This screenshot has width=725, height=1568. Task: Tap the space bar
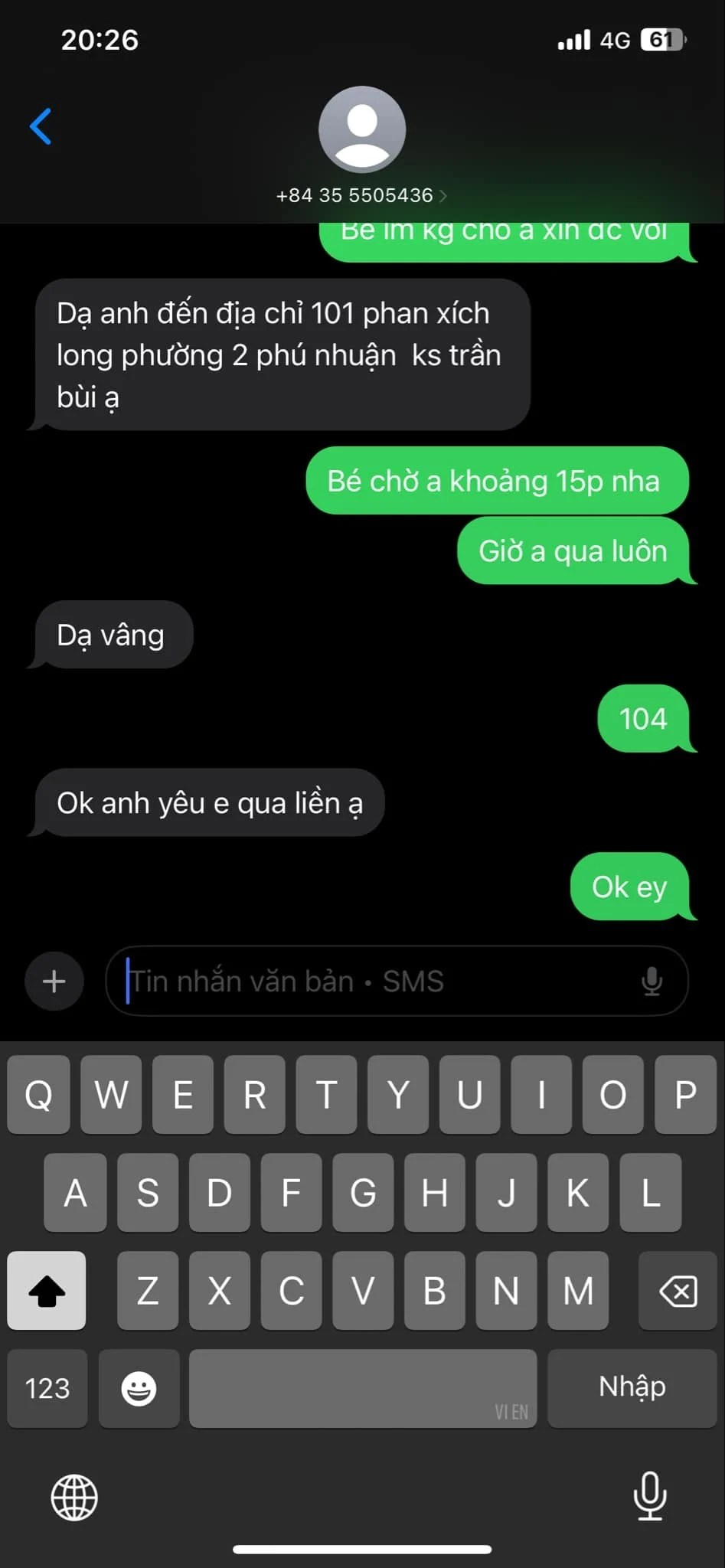tap(363, 1388)
